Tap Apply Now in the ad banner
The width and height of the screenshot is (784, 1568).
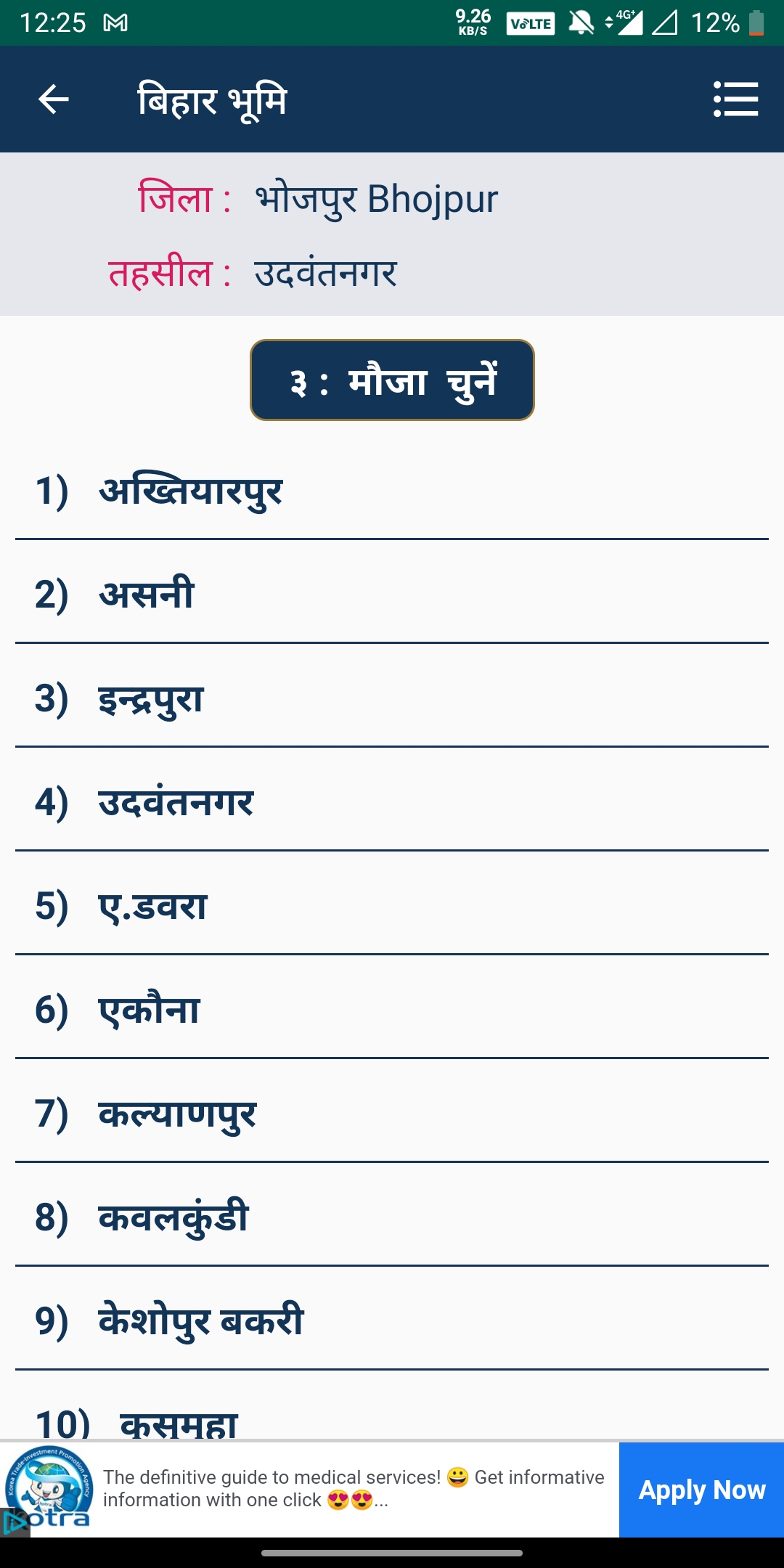pos(701,1490)
